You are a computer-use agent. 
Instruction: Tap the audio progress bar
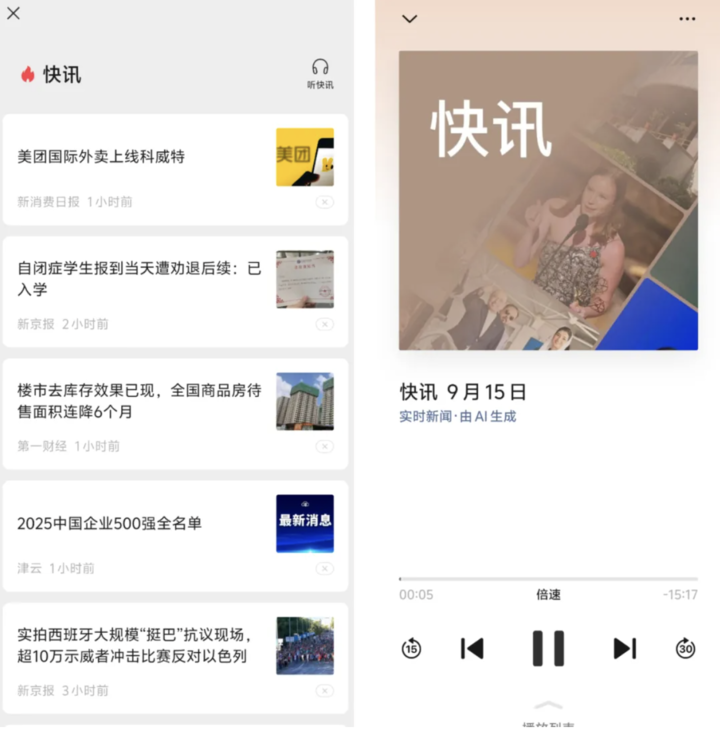(x=548, y=579)
